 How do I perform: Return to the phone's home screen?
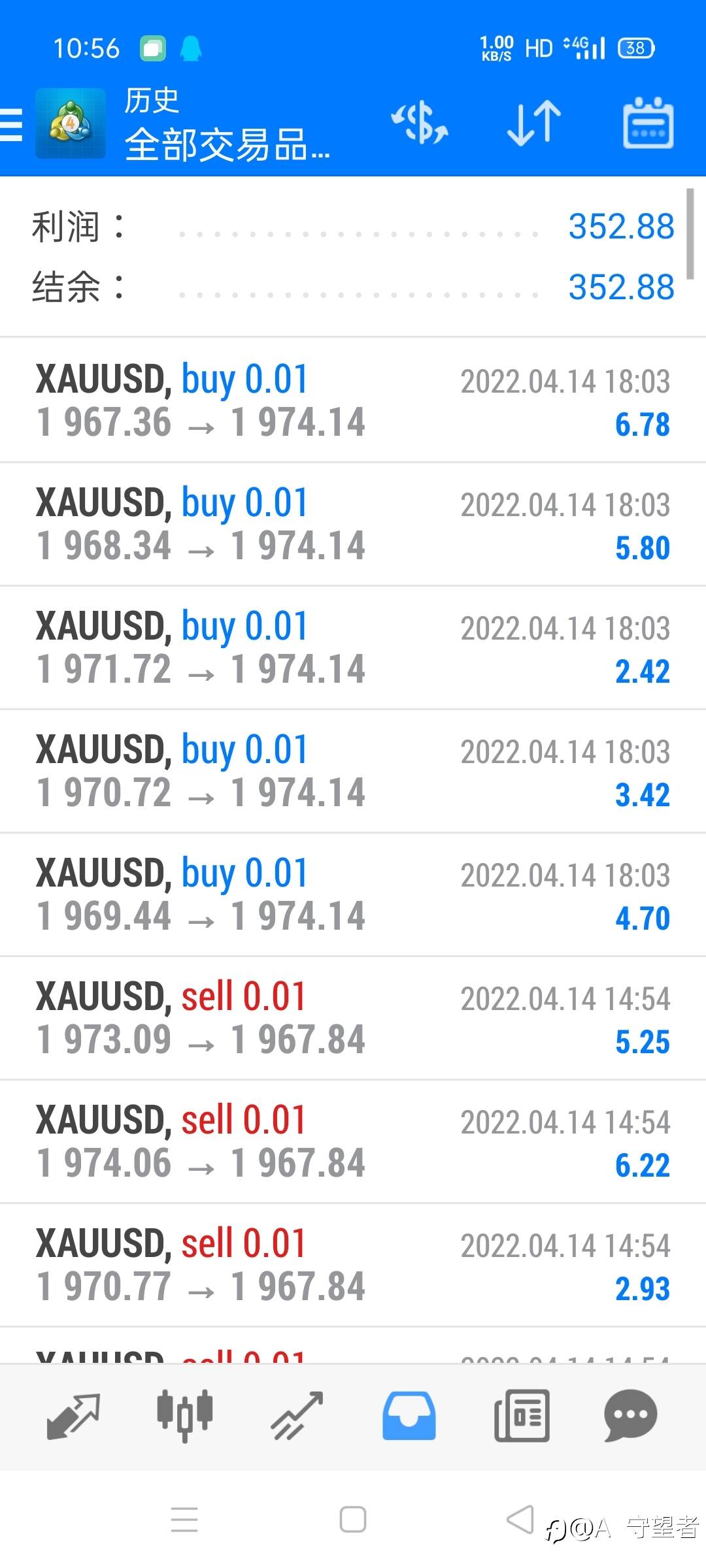[353, 1520]
